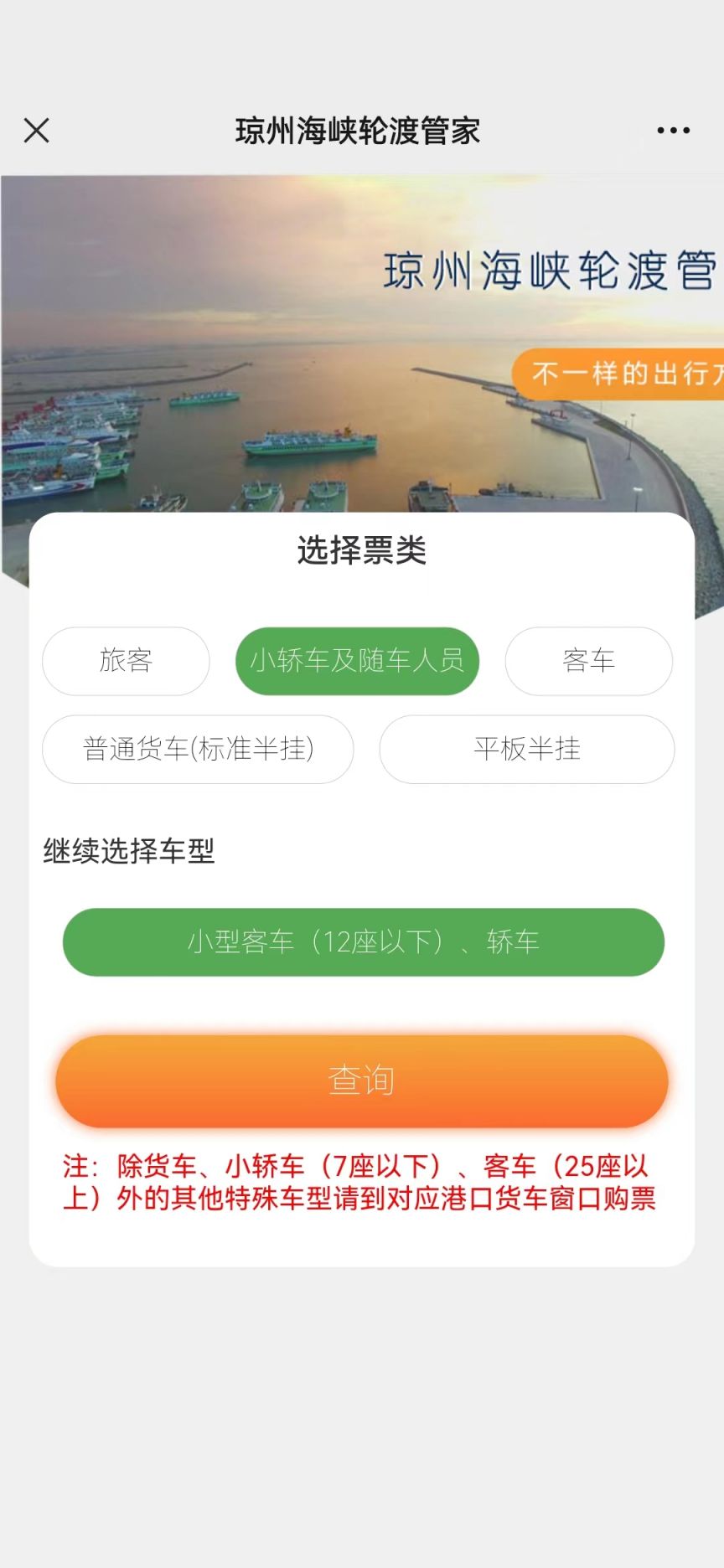Image resolution: width=724 pixels, height=1568 pixels.
Task: Select the 平板半挂 ticket type
Action: pos(526,749)
